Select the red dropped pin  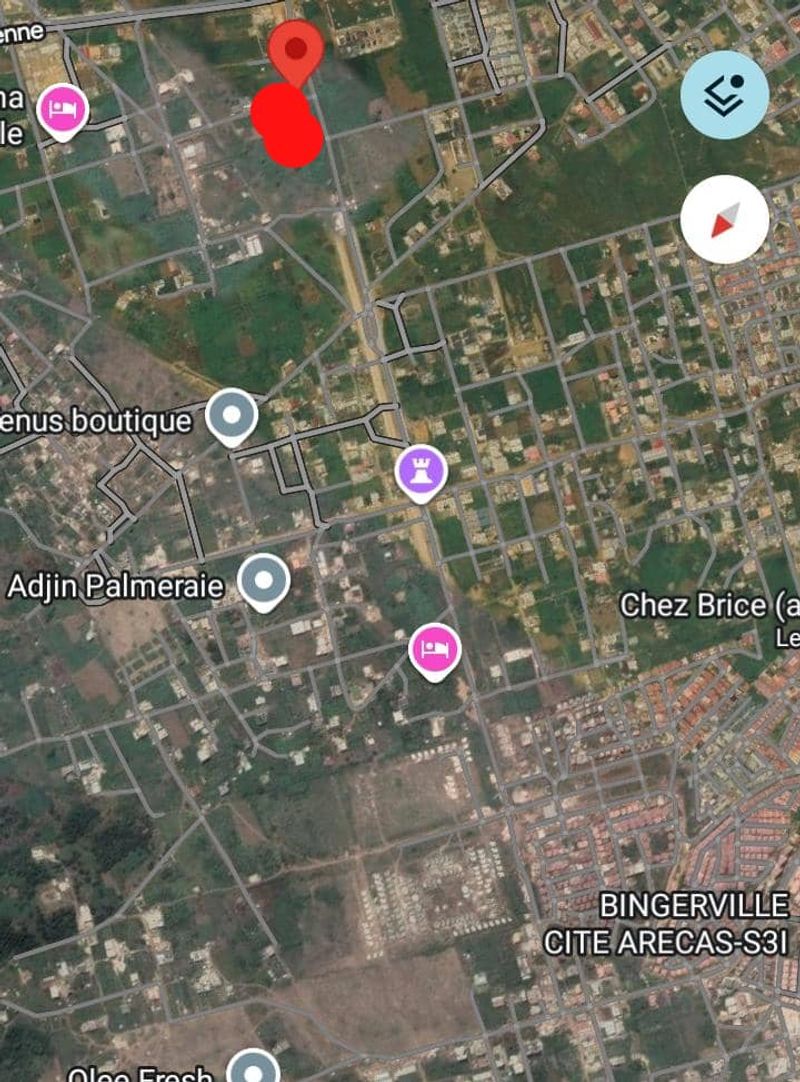(x=296, y=49)
